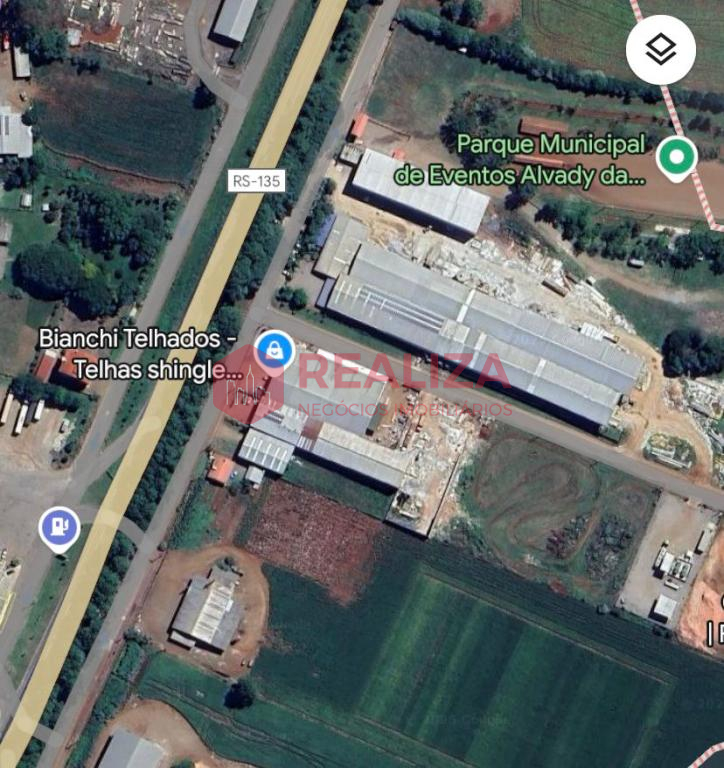Select the Parque Municipal de Eventos pin
Screen dimensions: 724x768
pos(677,158)
